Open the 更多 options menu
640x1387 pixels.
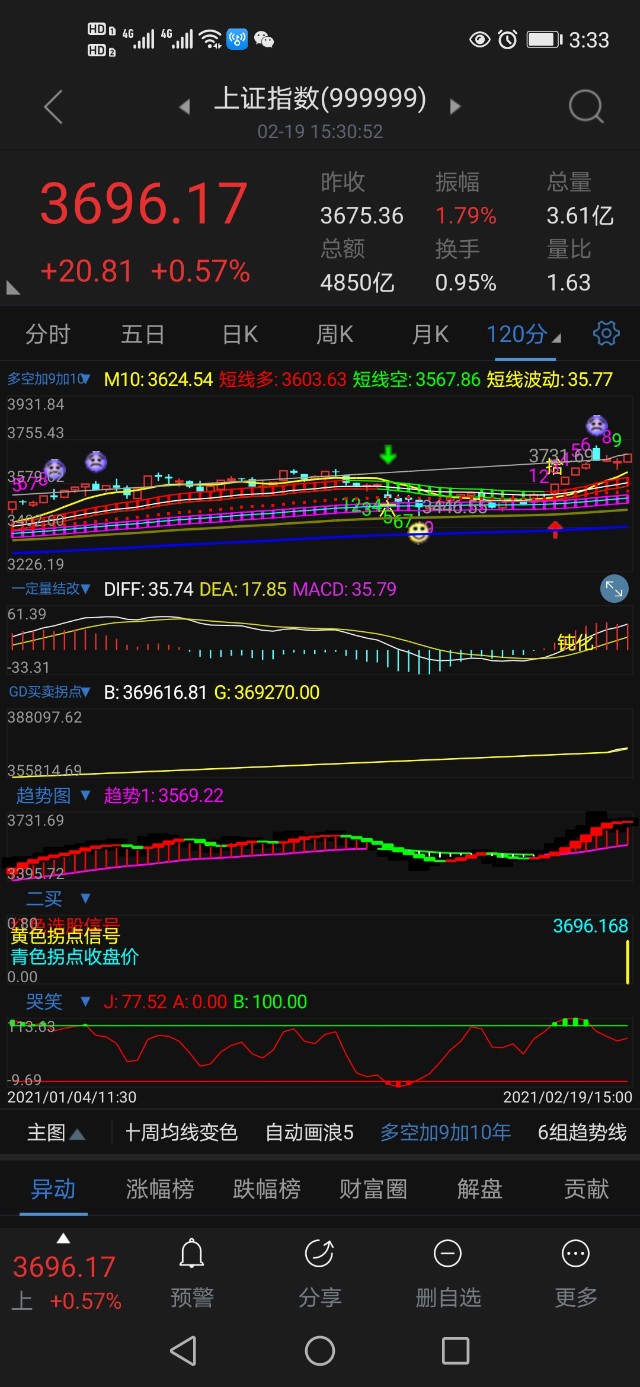576,1271
